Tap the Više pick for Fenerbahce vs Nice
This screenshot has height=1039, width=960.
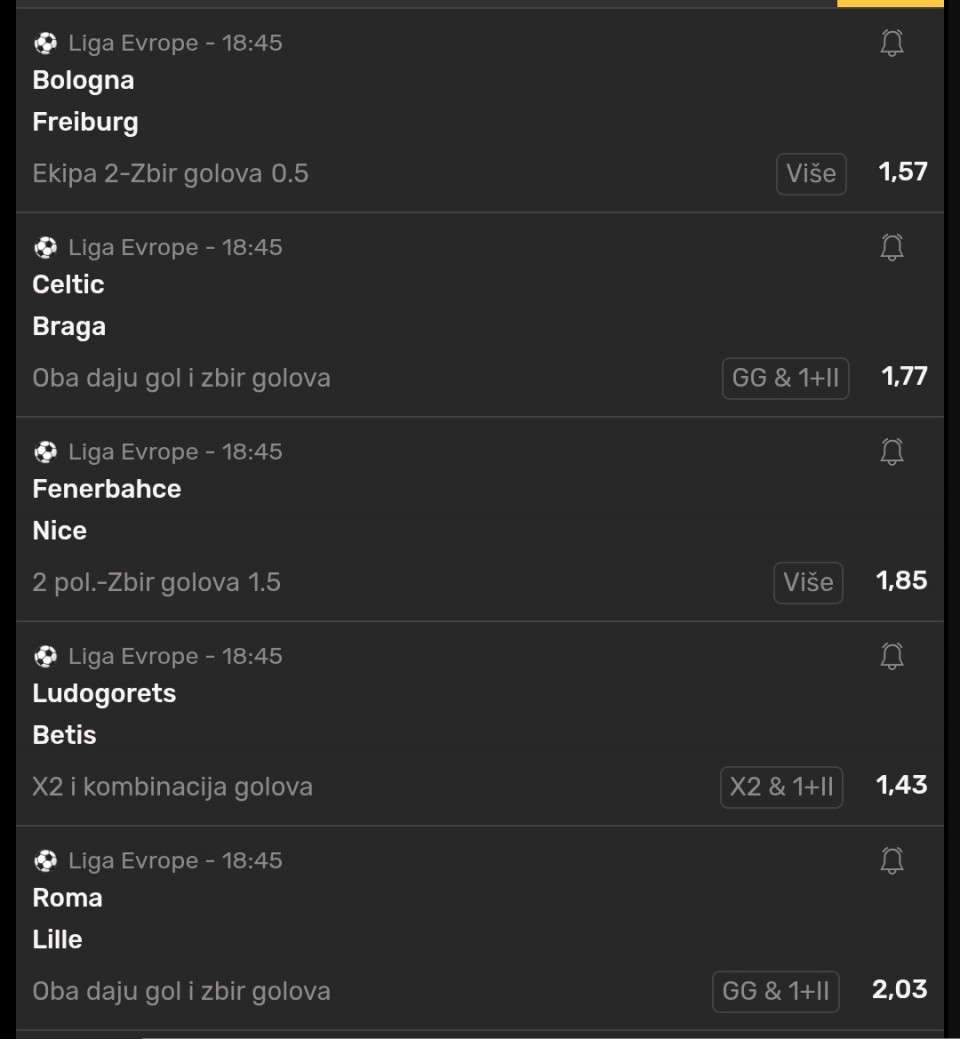click(x=808, y=583)
